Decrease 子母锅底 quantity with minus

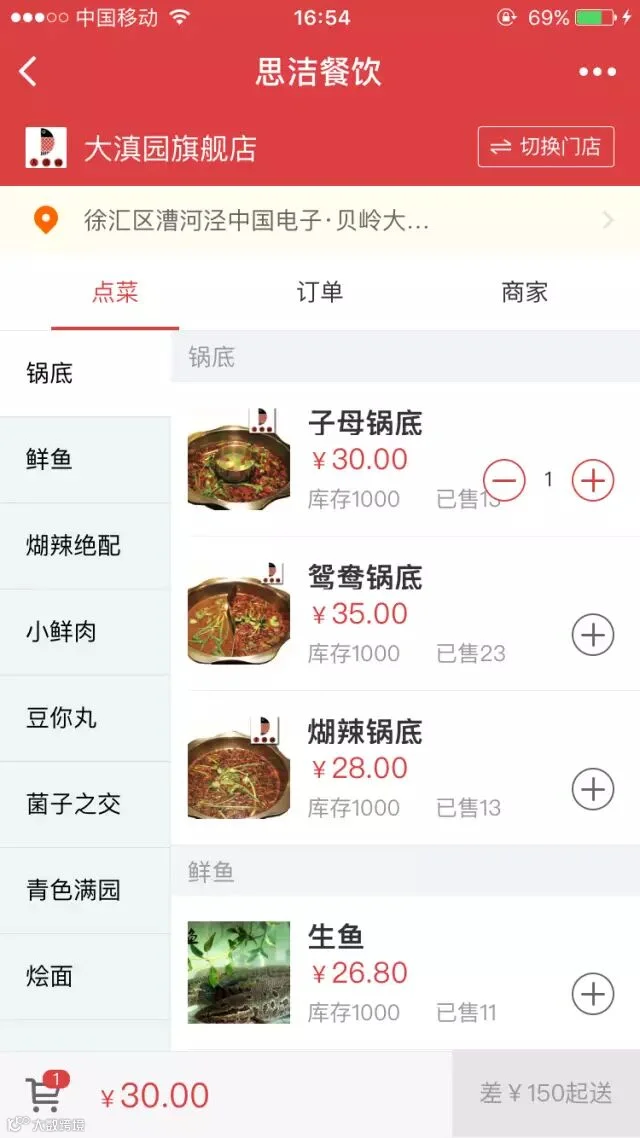point(504,480)
